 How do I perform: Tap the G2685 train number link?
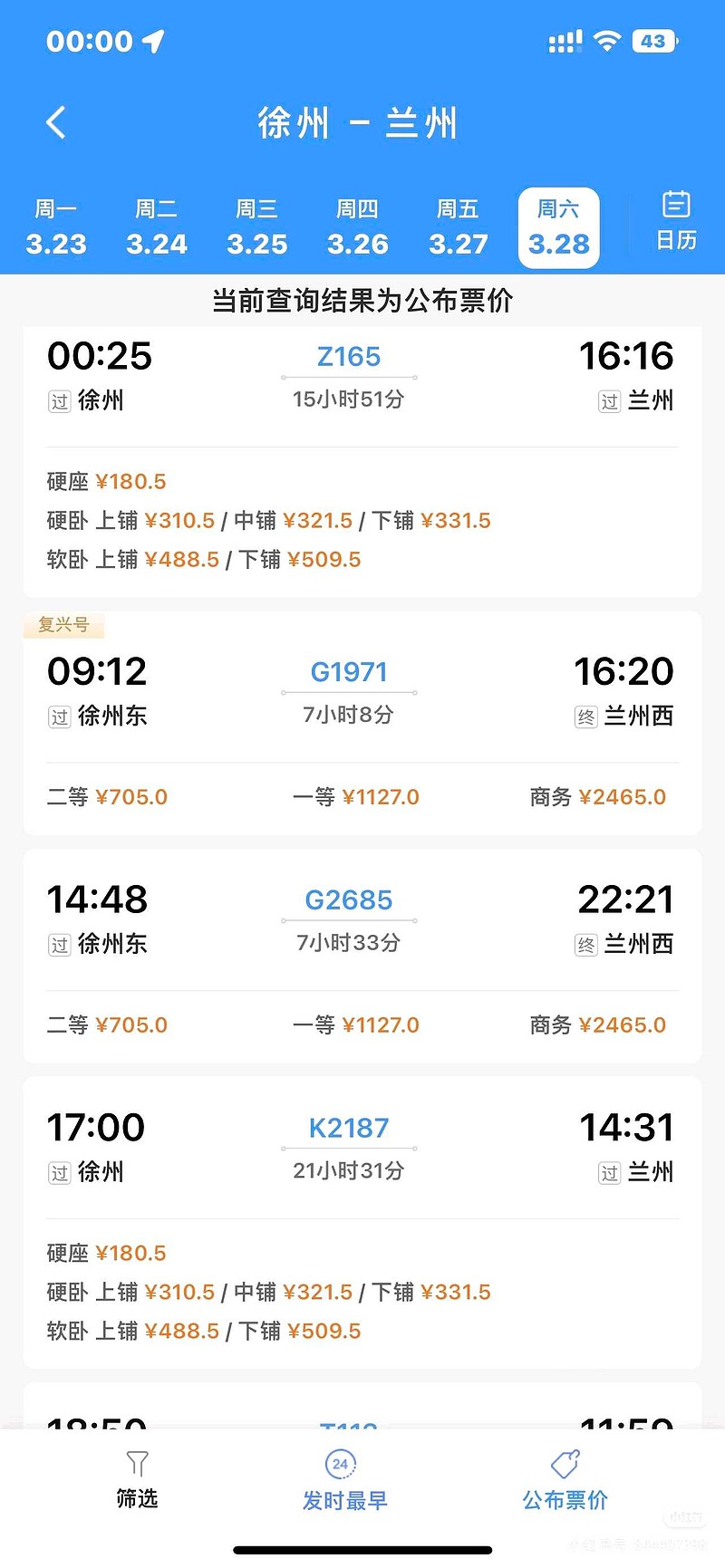[x=350, y=899]
